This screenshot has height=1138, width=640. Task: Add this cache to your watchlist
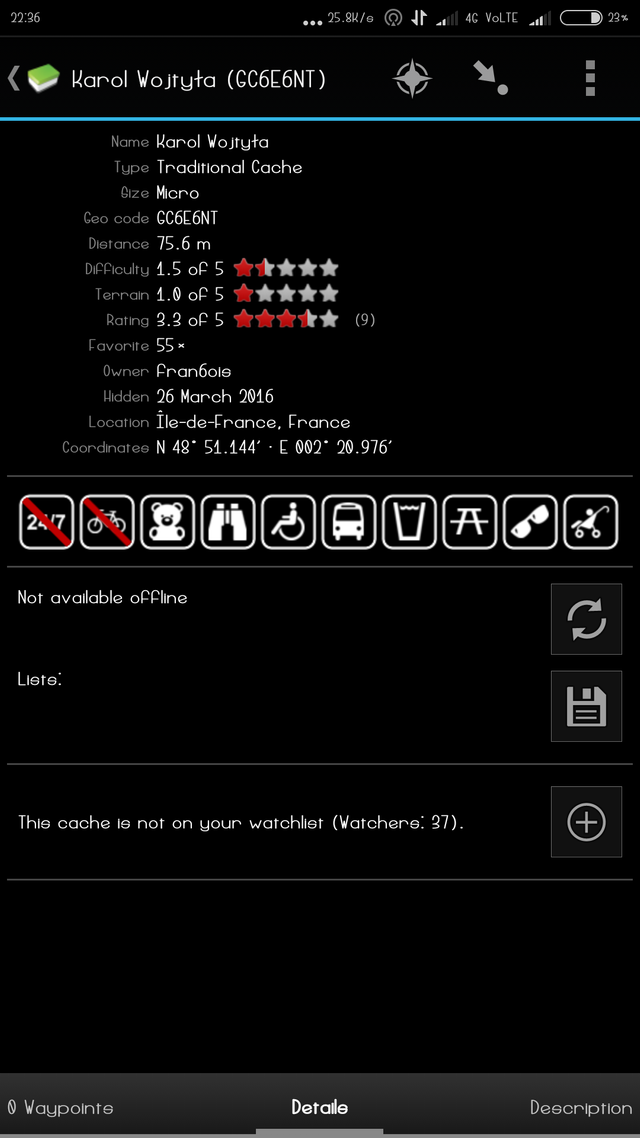coord(586,822)
